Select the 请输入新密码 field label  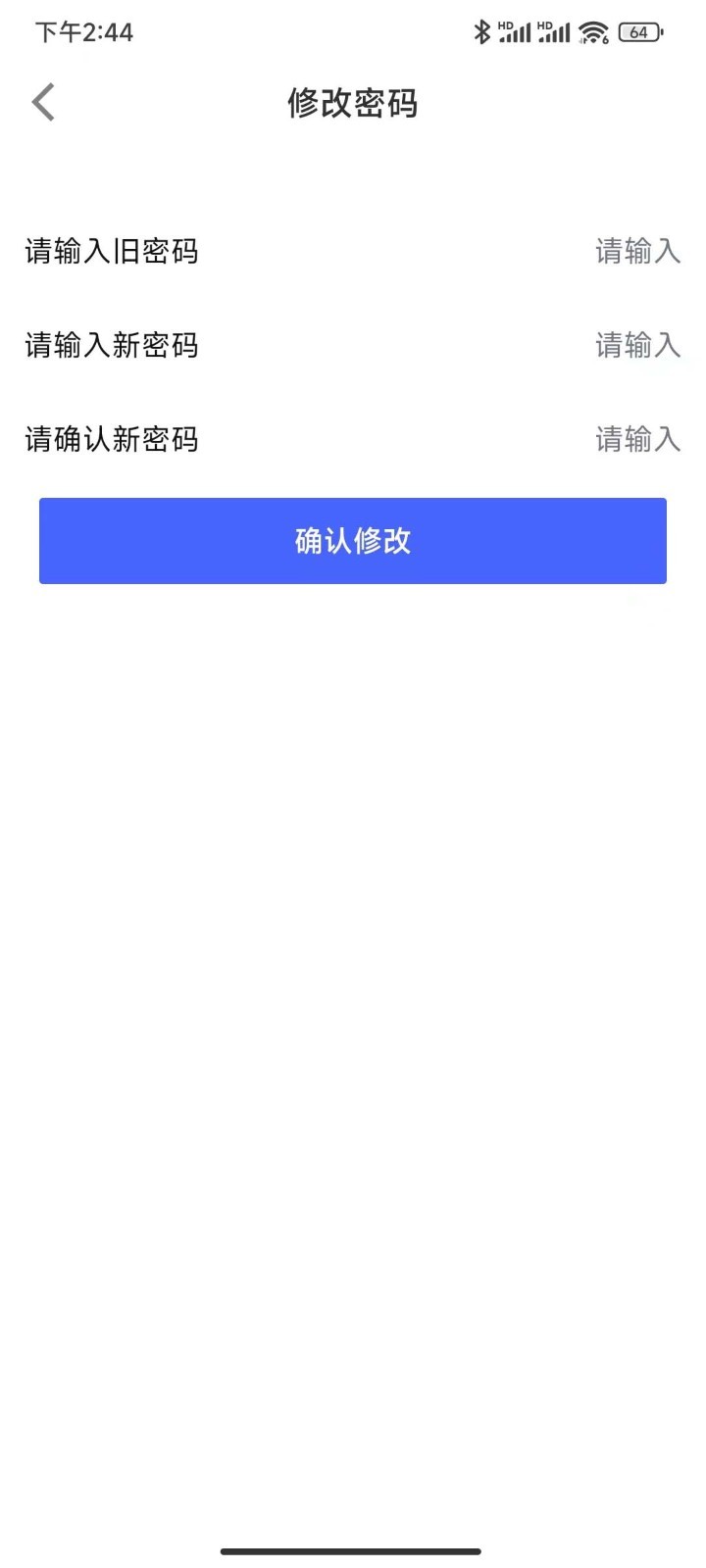(111, 346)
